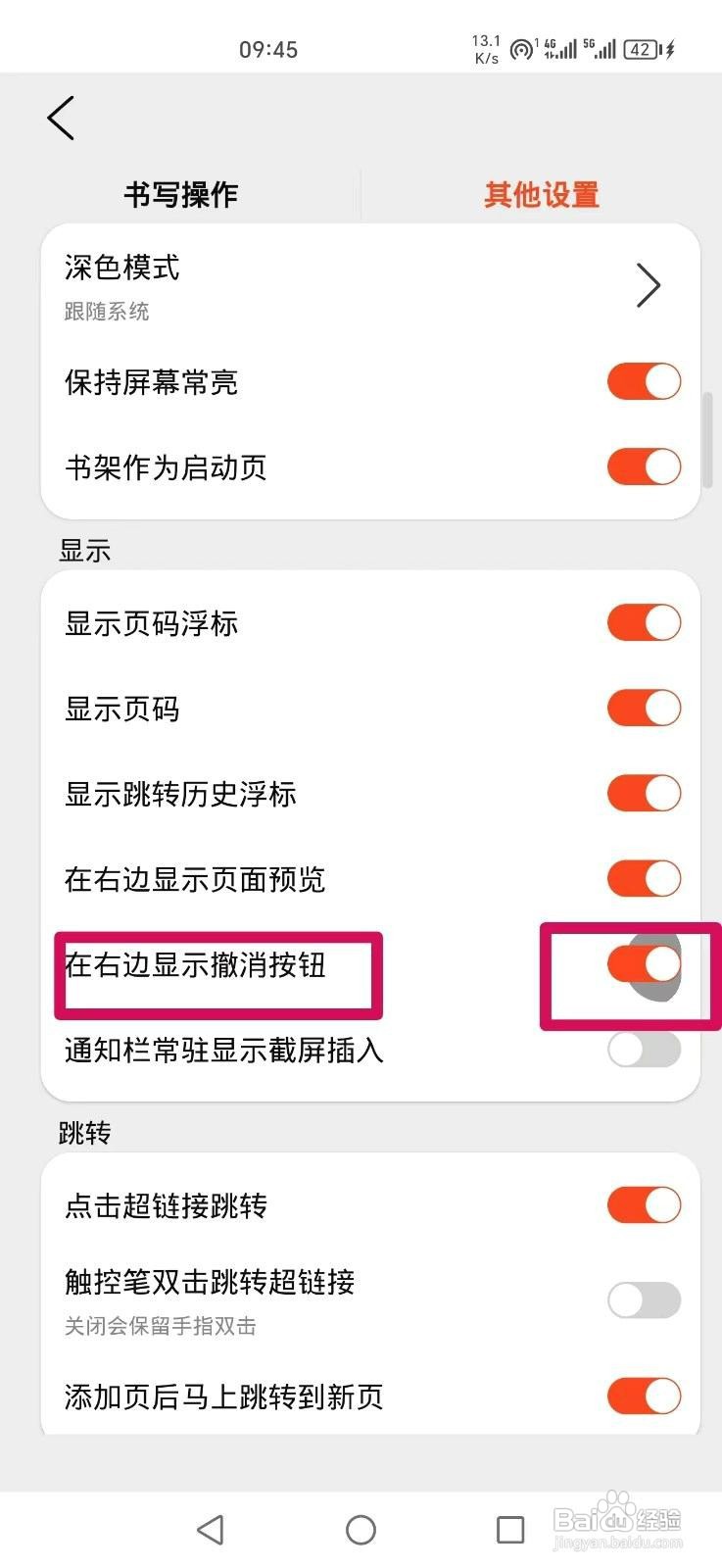Viewport: 722px width, 1568px height.
Task: Select the 其他设置 tab
Action: click(540, 194)
